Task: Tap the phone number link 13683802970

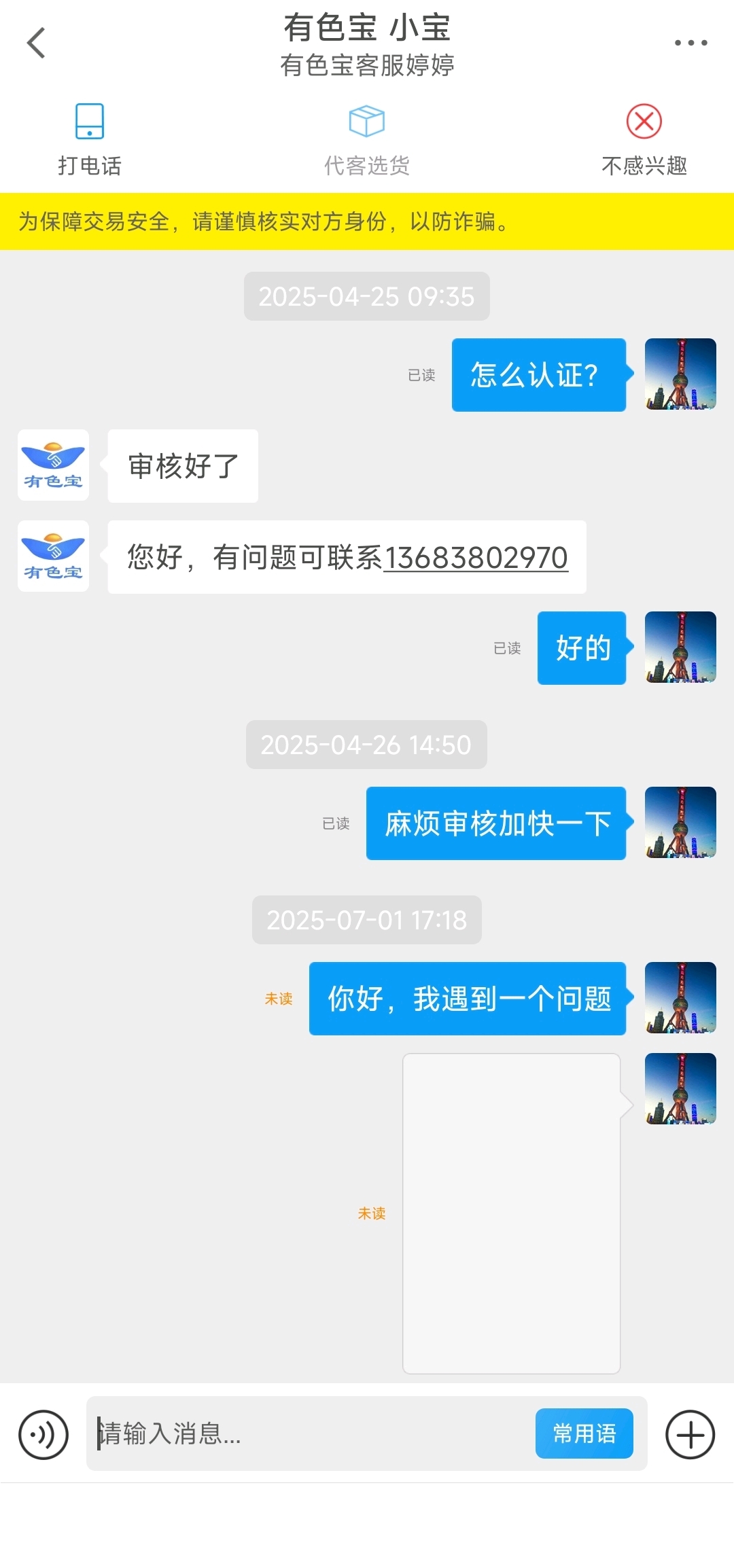Action: pyautogui.click(x=476, y=558)
